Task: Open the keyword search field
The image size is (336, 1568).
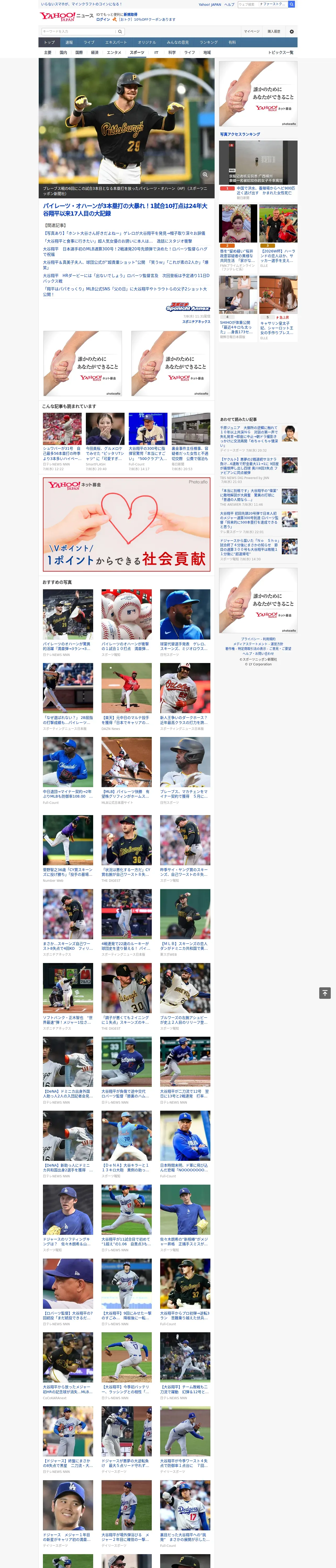Action: 78,31
